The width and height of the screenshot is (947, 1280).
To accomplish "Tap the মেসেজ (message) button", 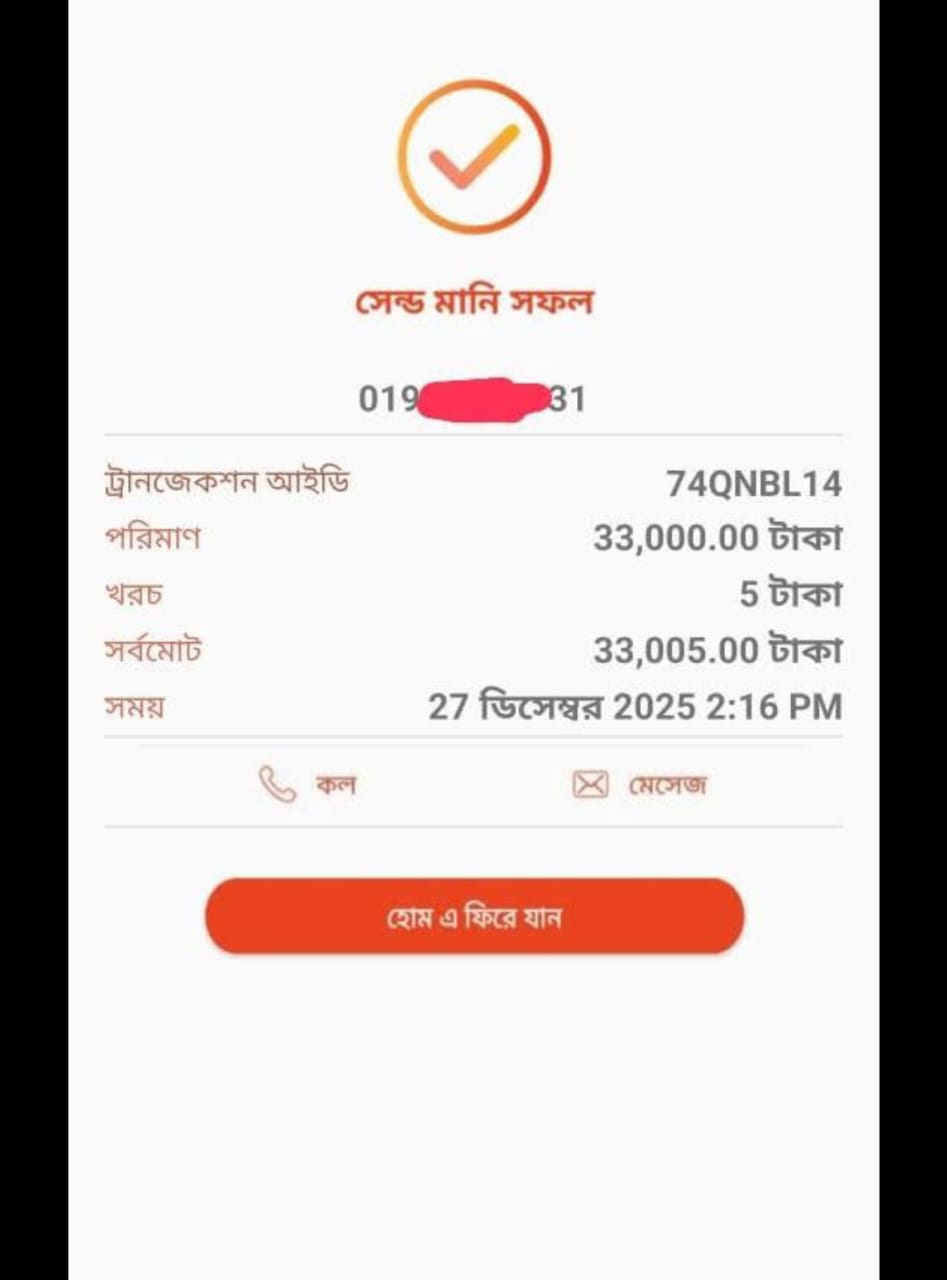I will click(x=640, y=786).
